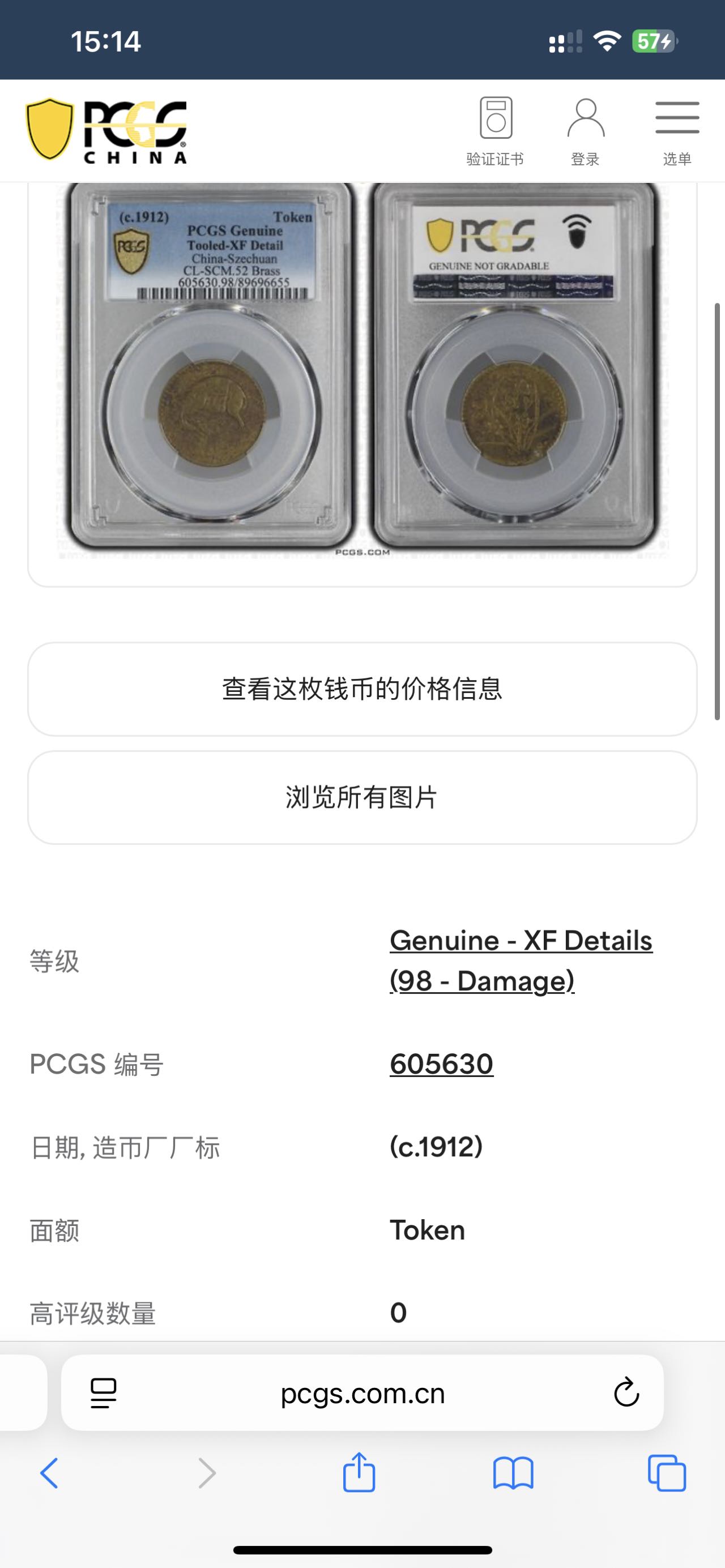
Task: Open Safari bookmarks
Action: (x=513, y=1473)
